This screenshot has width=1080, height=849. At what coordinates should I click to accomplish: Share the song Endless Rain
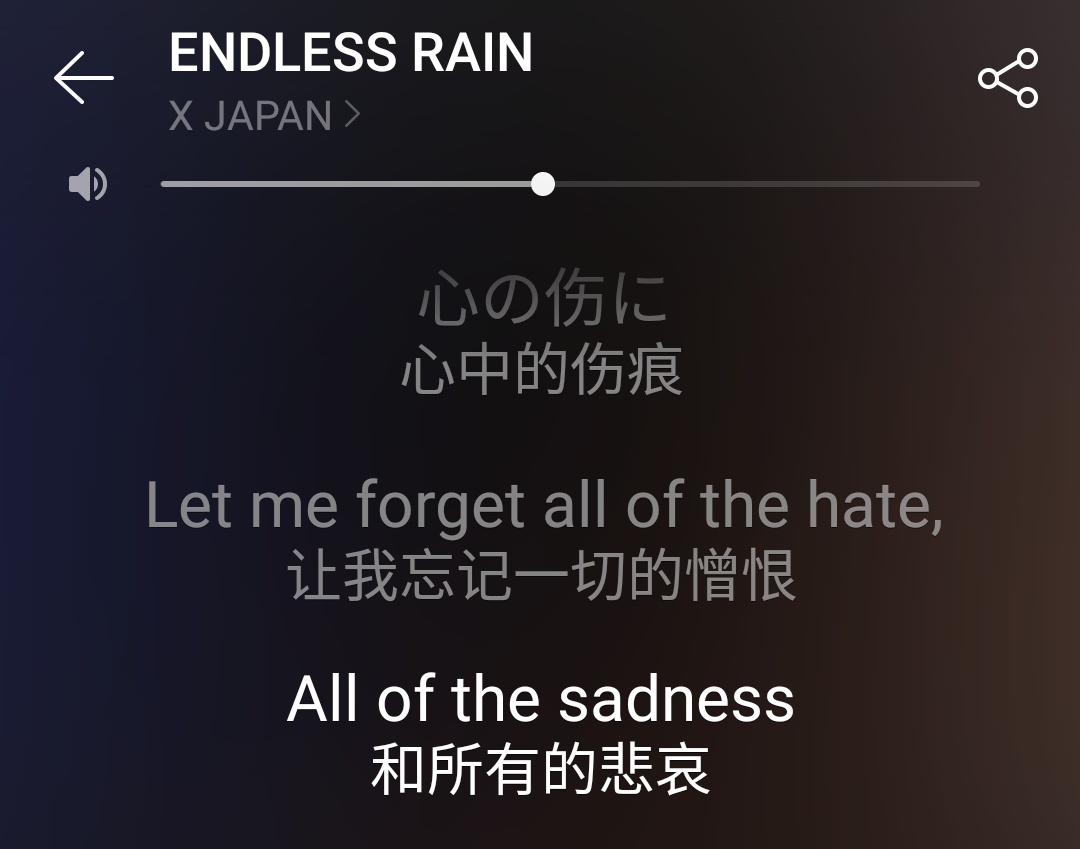(1007, 78)
